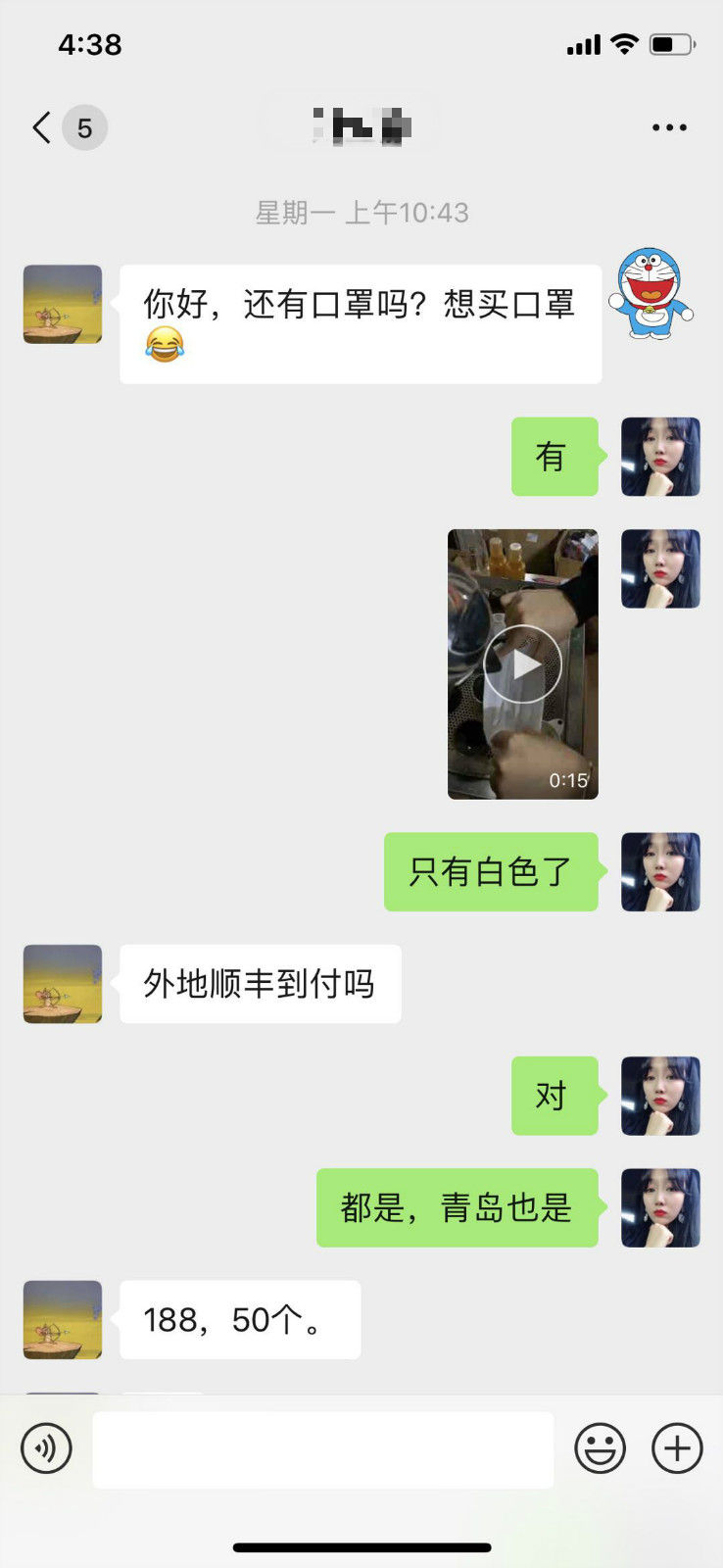
Task: Select the message text input field
Action: coord(323,1447)
